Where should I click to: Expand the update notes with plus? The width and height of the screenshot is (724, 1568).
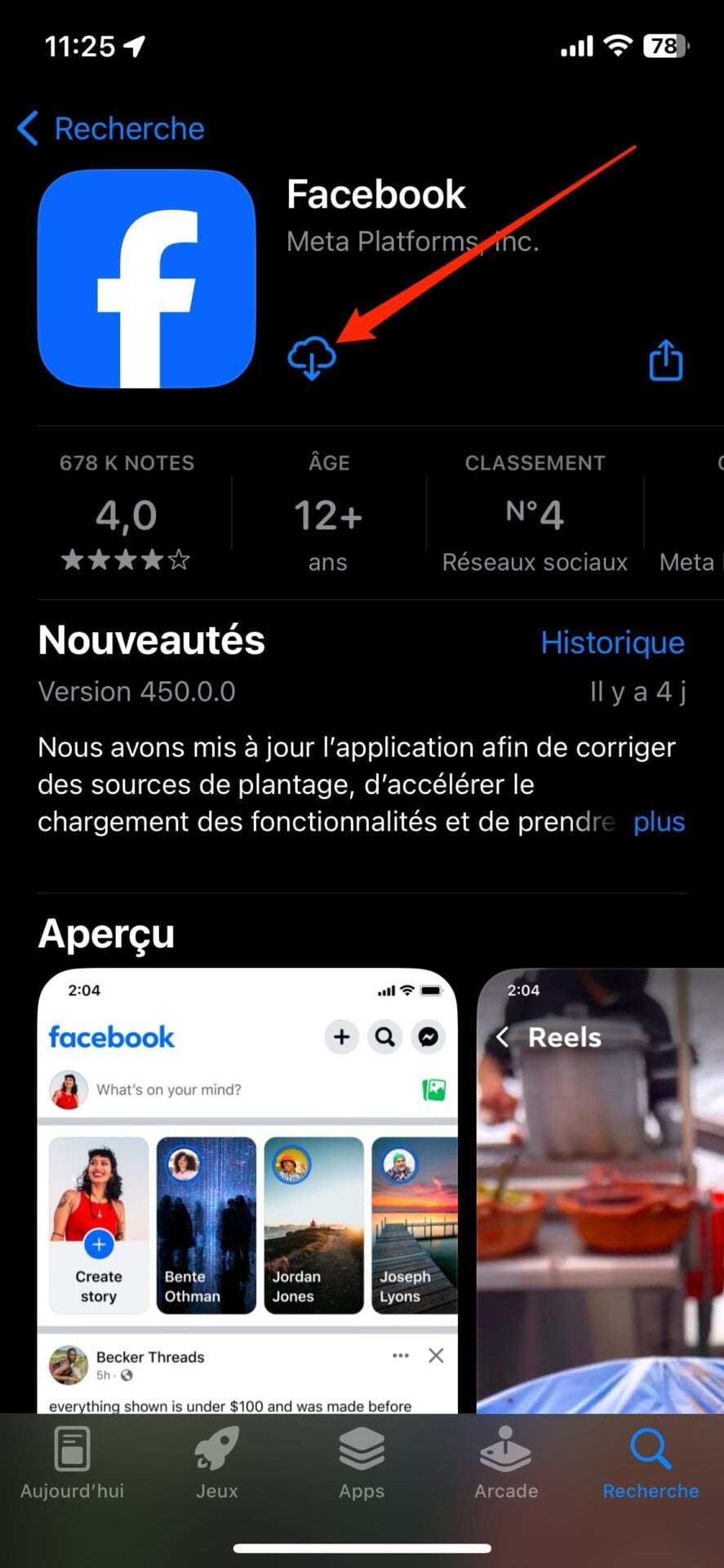point(659,822)
